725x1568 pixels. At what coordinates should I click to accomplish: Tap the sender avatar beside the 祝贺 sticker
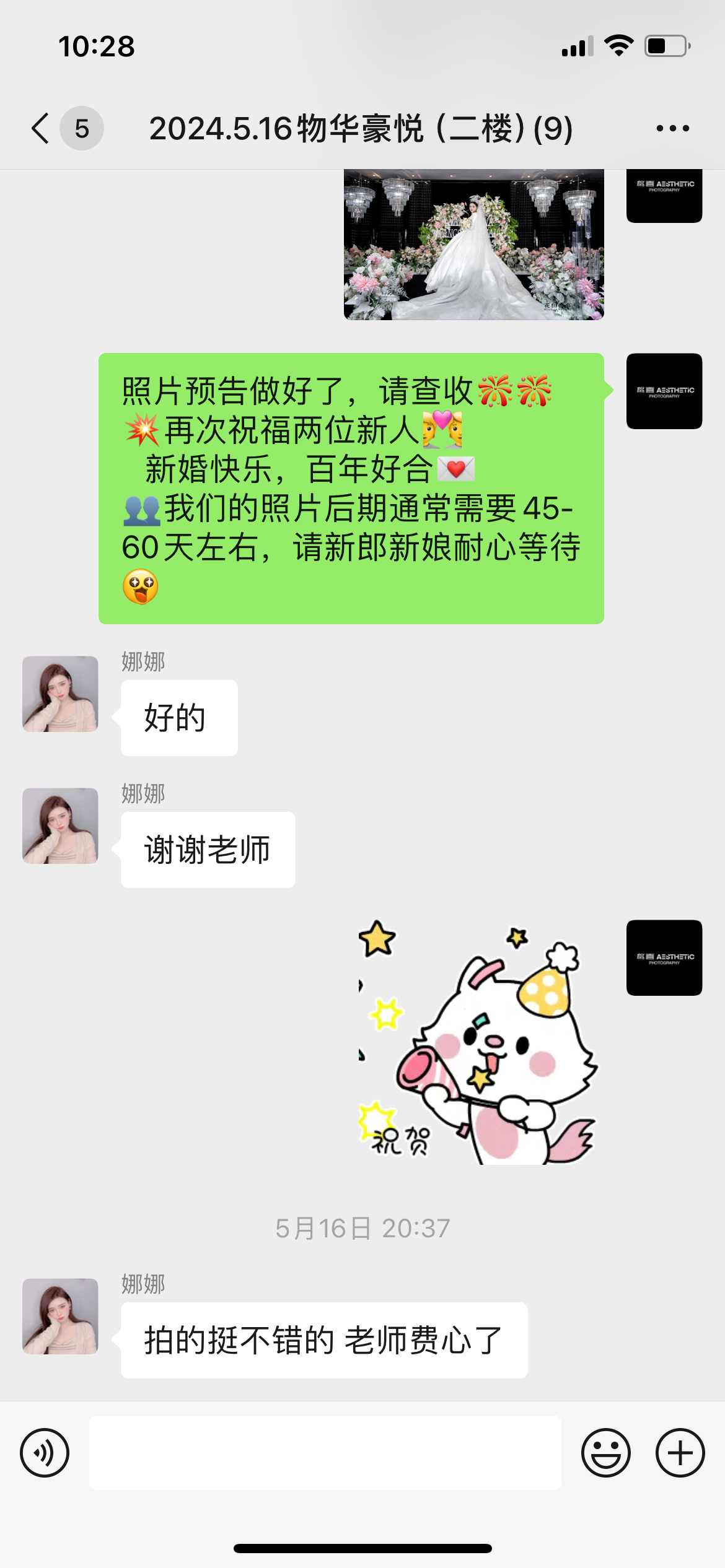click(664, 957)
